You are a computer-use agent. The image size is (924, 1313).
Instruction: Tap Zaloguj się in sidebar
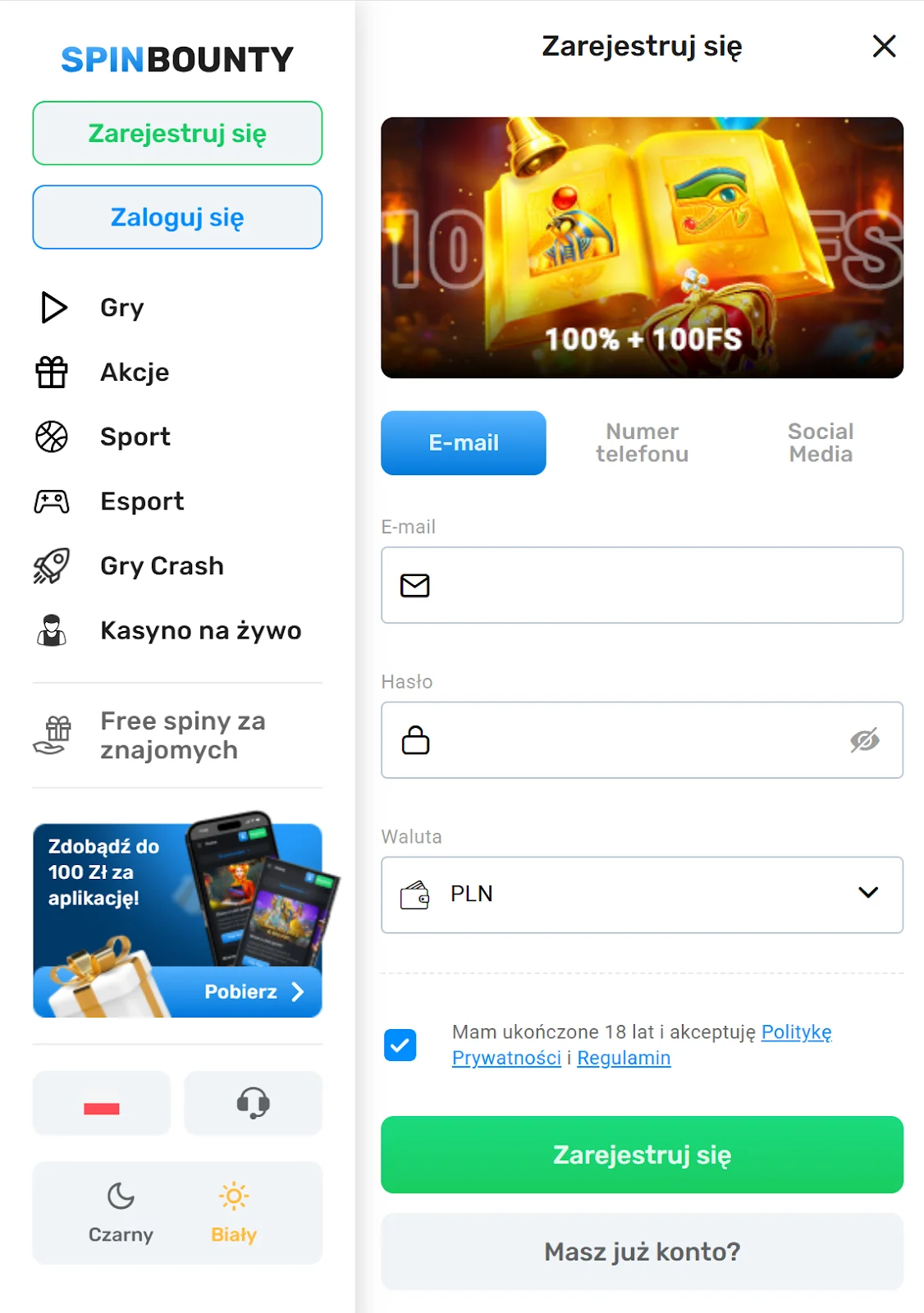(x=177, y=217)
